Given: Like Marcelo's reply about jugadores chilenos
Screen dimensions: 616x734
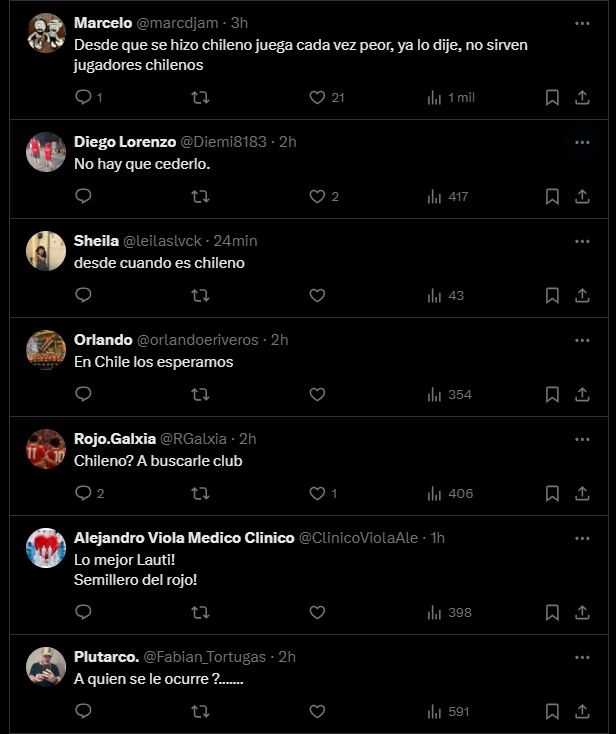Looking at the screenshot, I should 317,97.
